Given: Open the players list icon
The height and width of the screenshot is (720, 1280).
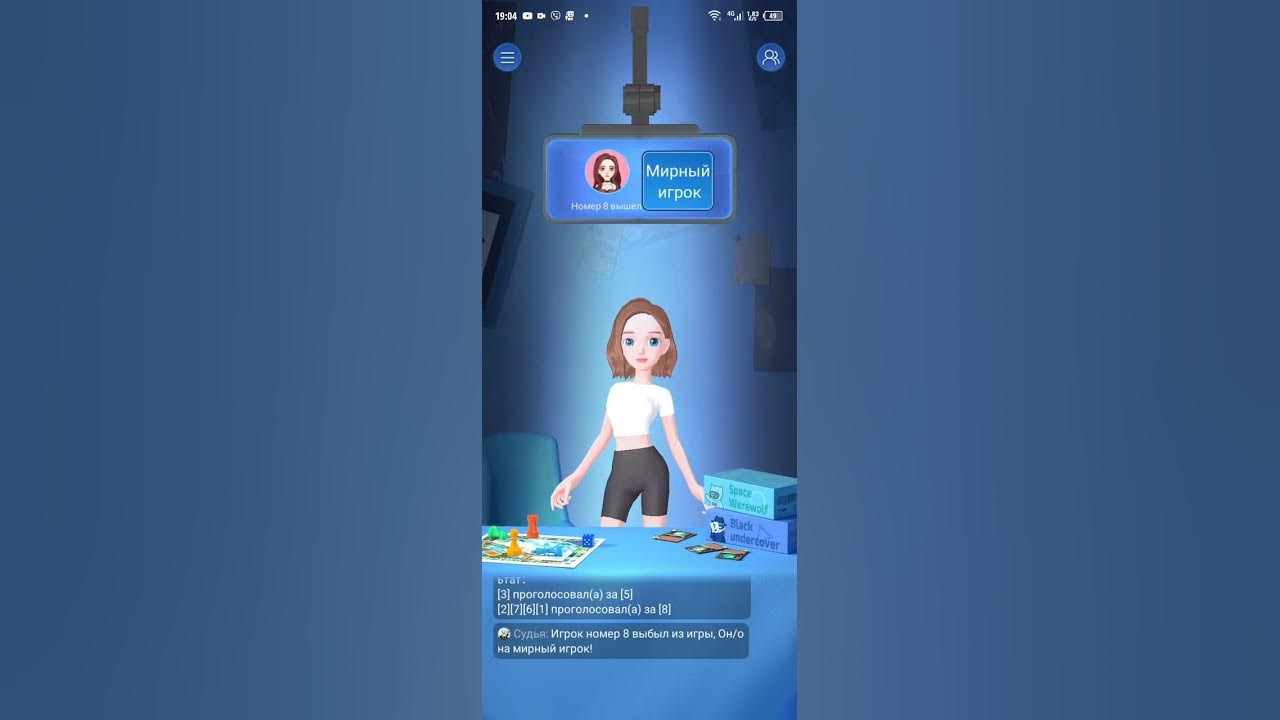Looking at the screenshot, I should pyautogui.click(x=770, y=57).
